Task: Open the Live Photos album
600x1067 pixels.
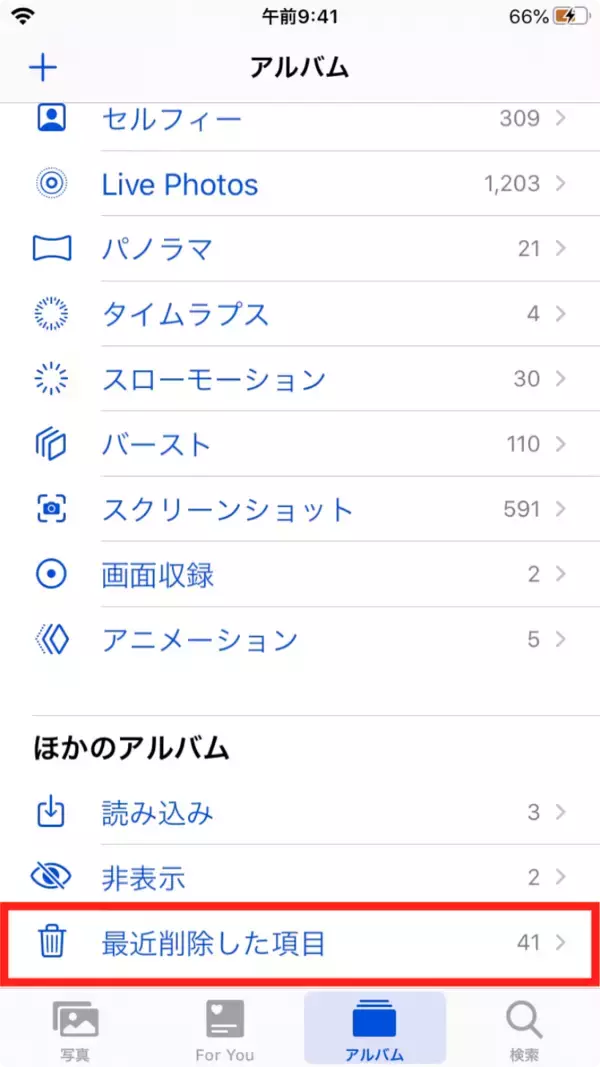Action: (300, 184)
